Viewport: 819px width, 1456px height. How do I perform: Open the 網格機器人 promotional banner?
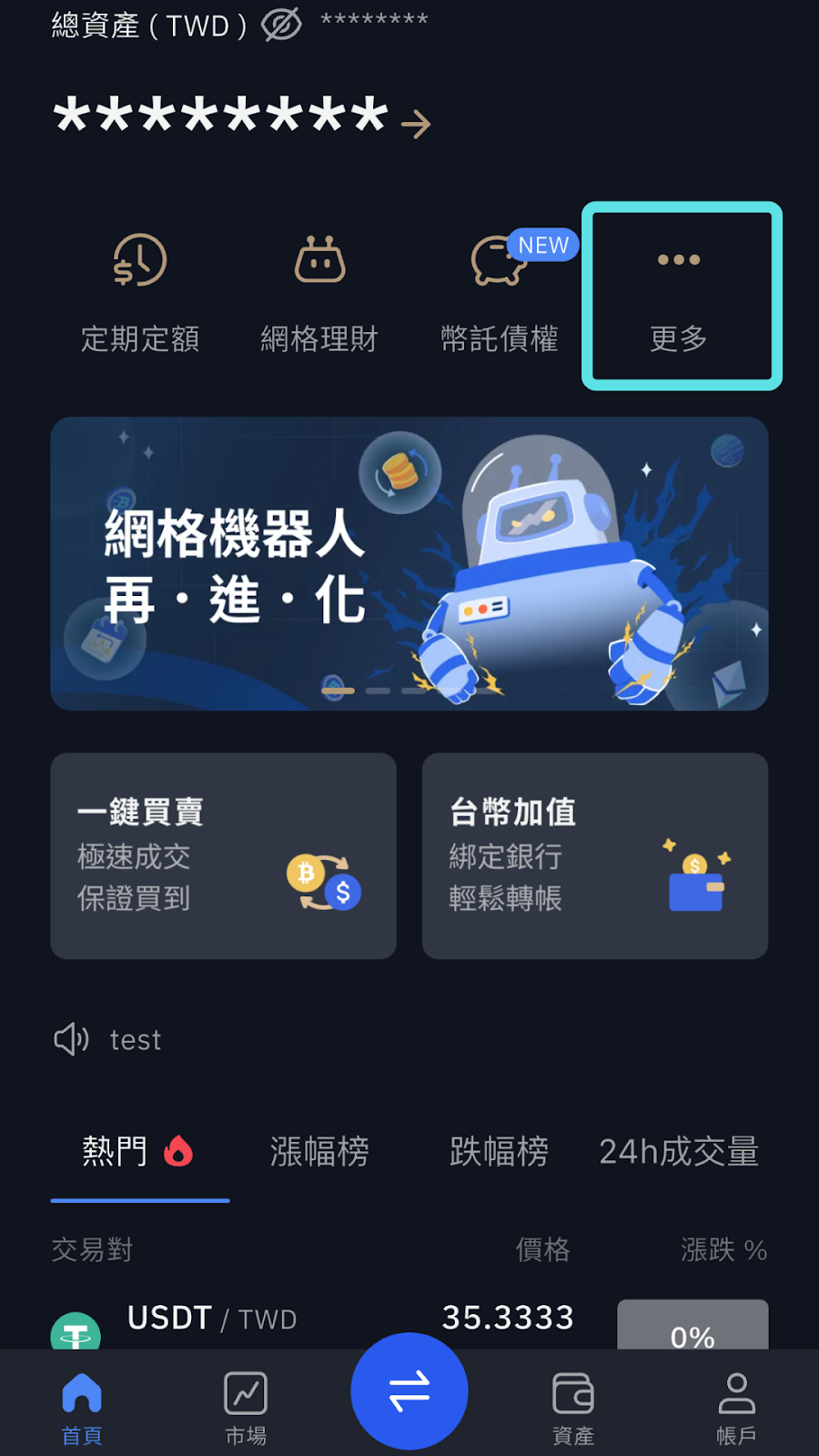[x=409, y=563]
